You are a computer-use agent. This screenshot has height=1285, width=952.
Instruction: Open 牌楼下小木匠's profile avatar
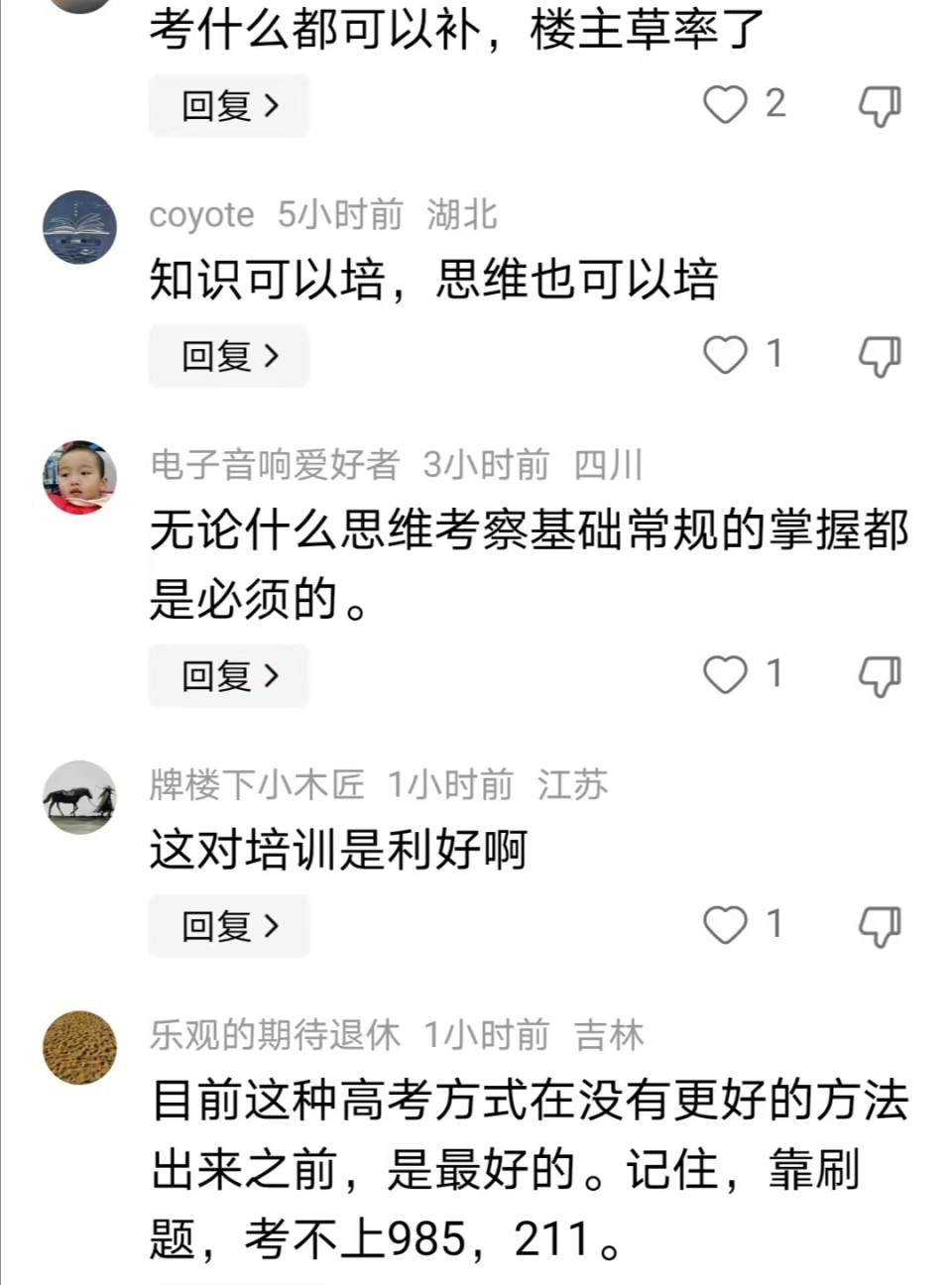tap(79, 797)
